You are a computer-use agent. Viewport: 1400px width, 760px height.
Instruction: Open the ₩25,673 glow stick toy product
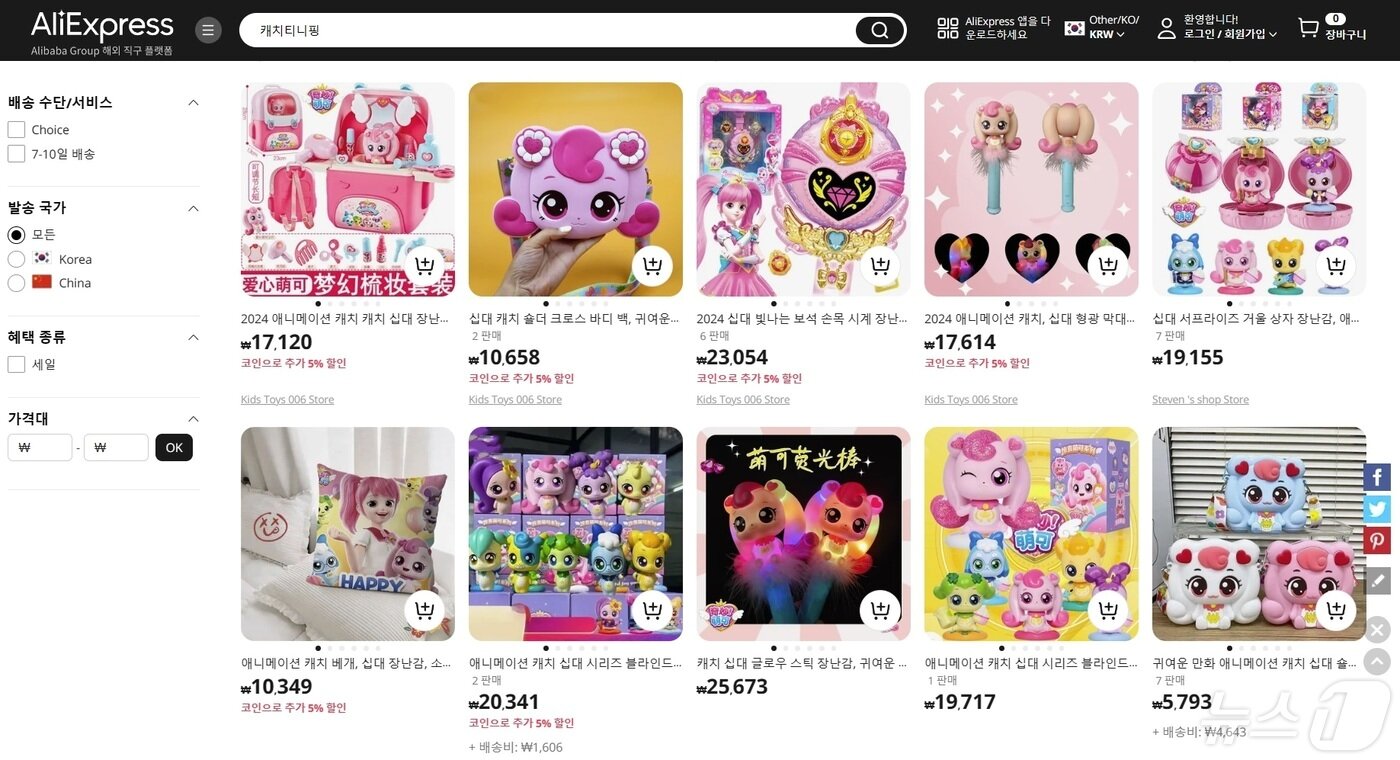point(803,534)
